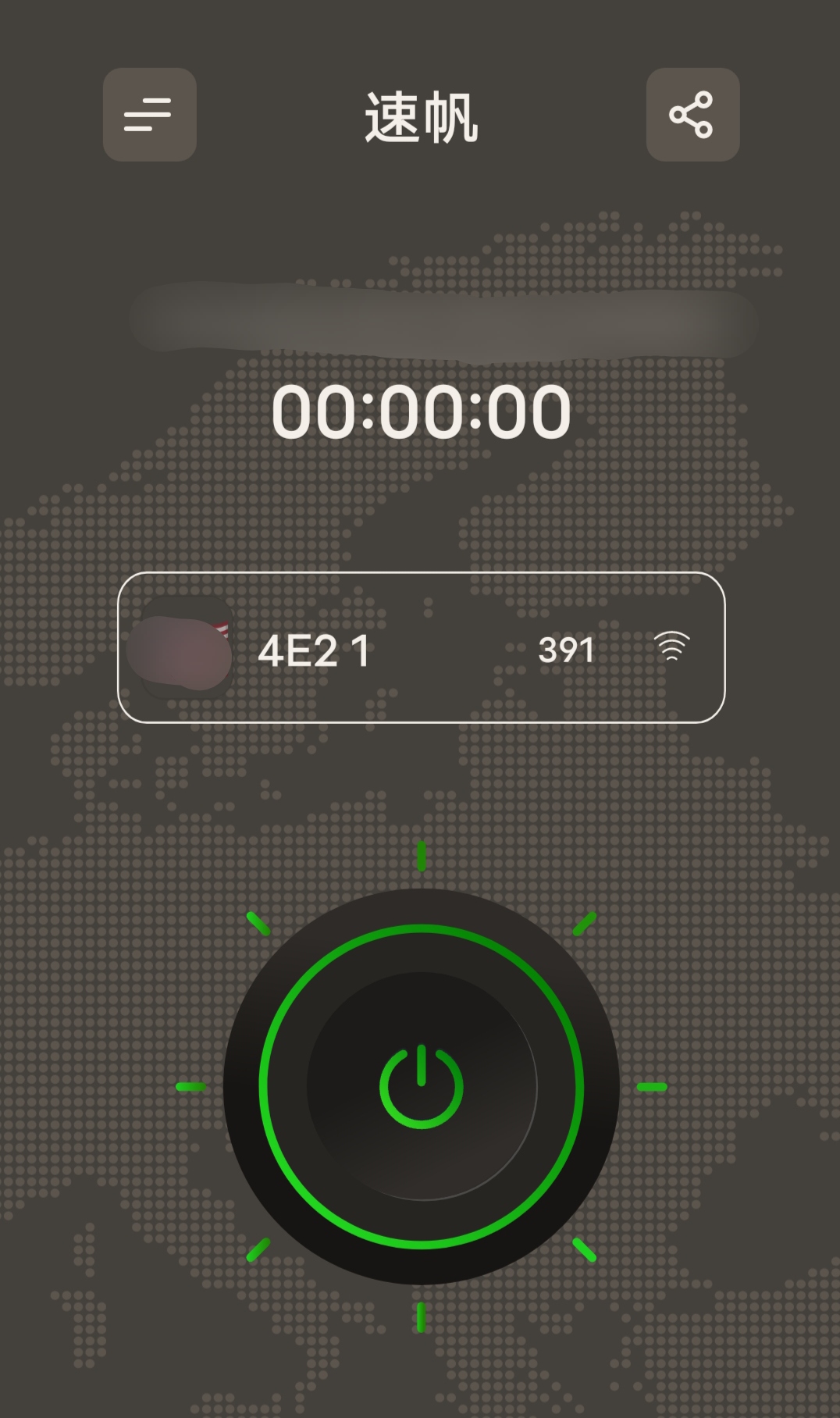
Task: Open the 4E2 1 server selector
Action: tap(421, 648)
